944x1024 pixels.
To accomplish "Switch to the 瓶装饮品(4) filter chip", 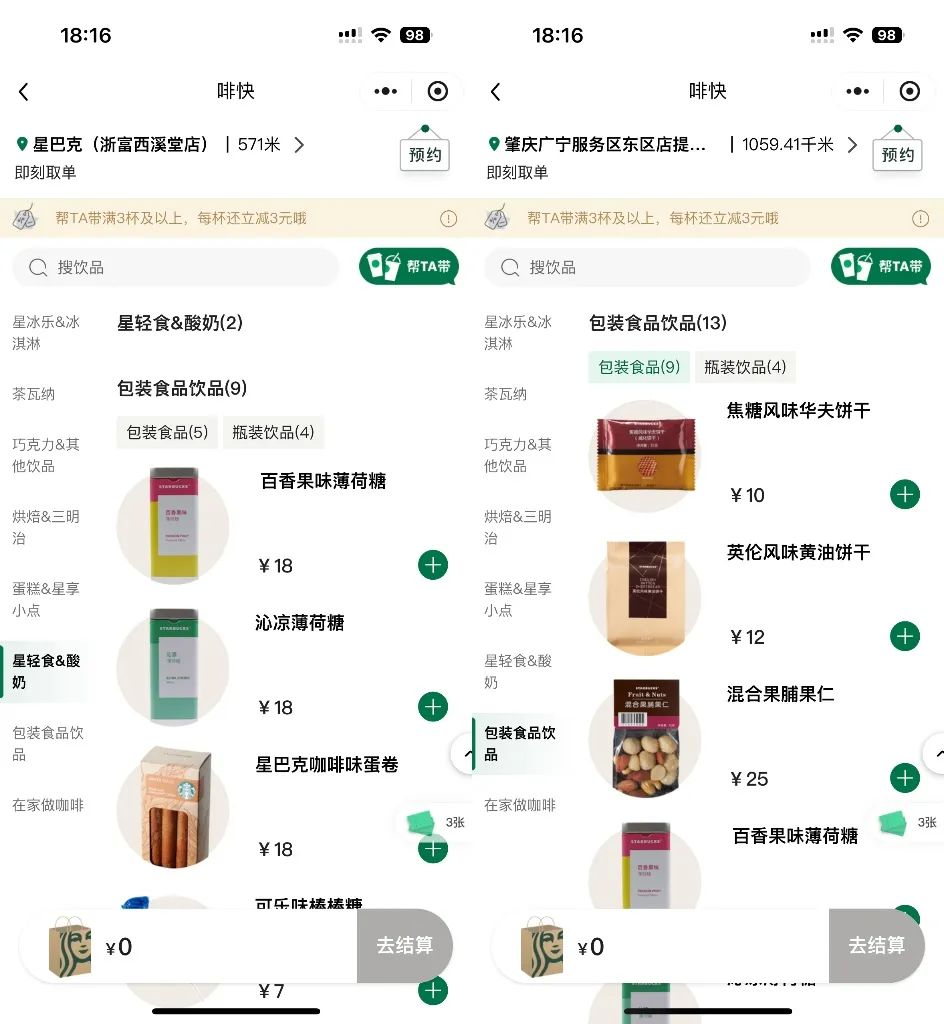I will 272,432.
